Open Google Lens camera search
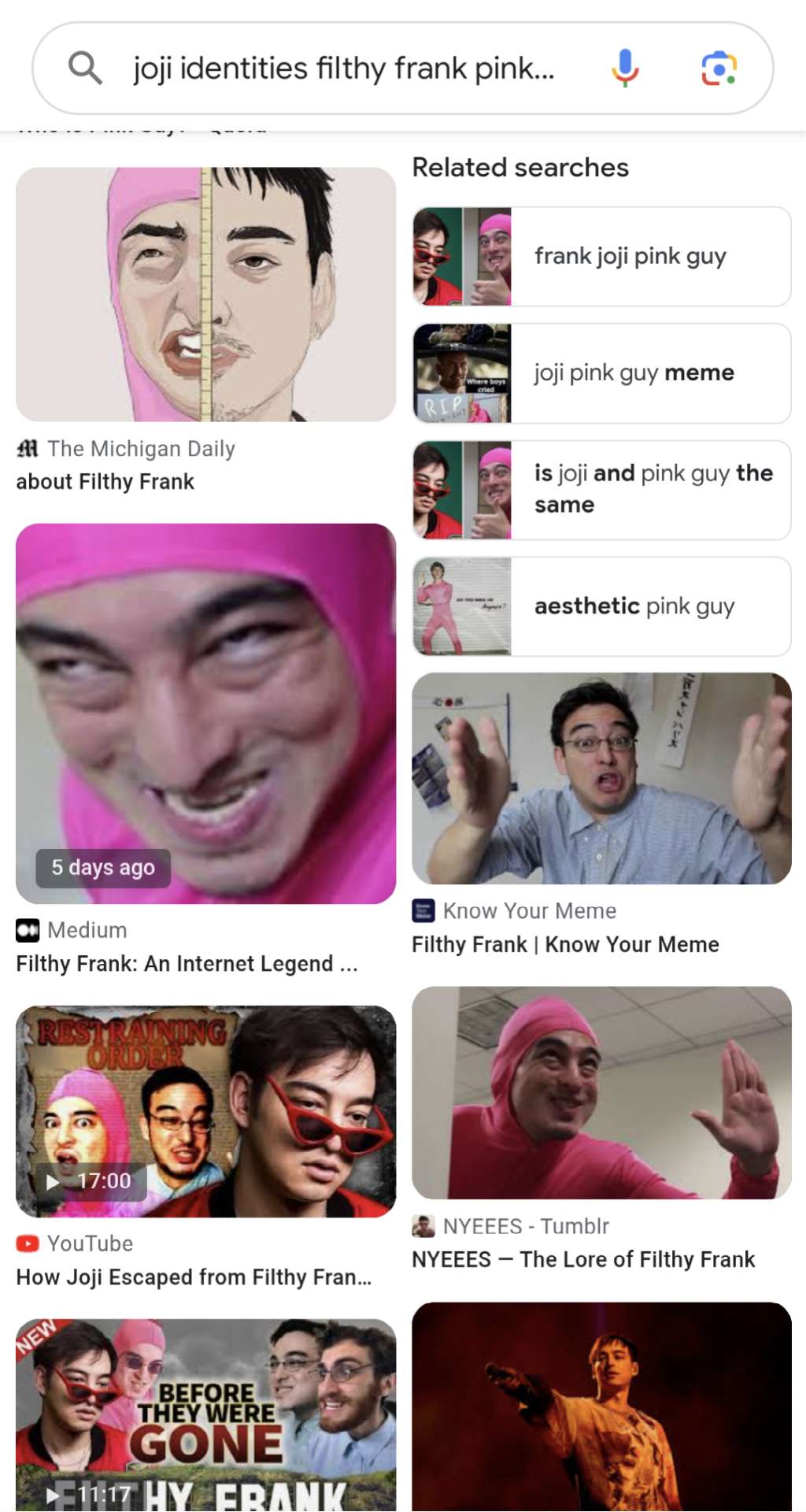Viewport: 806px width, 1512px height. pos(718,69)
